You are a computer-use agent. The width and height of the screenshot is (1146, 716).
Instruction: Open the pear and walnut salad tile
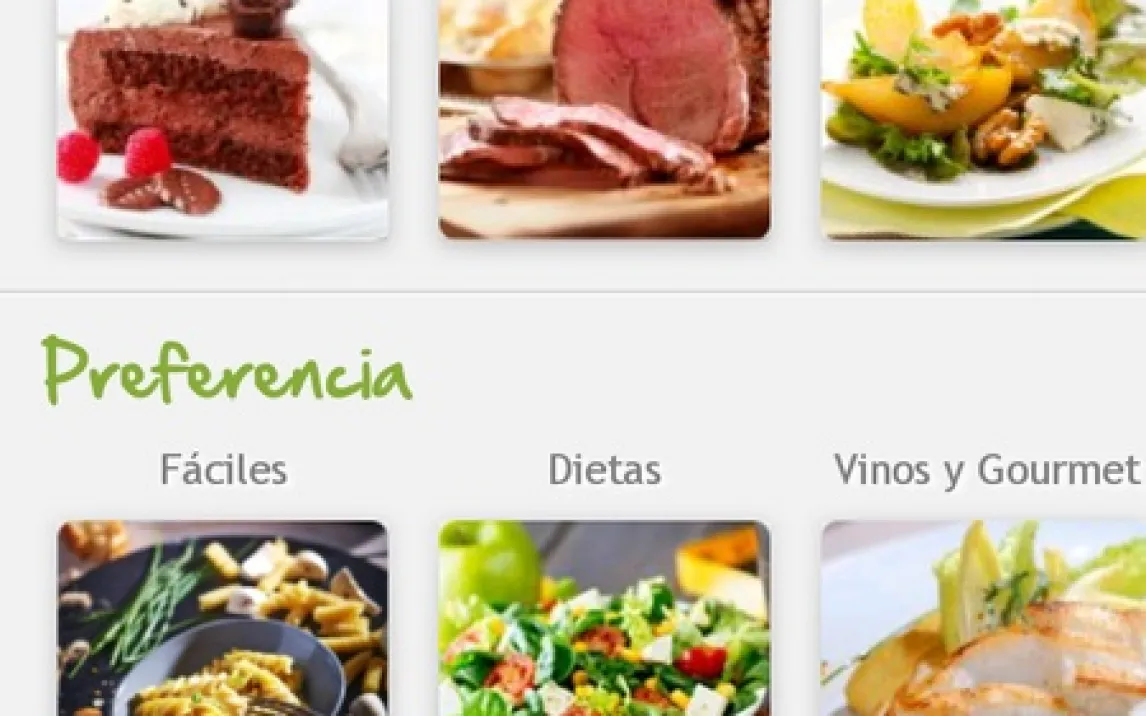click(x=984, y=119)
